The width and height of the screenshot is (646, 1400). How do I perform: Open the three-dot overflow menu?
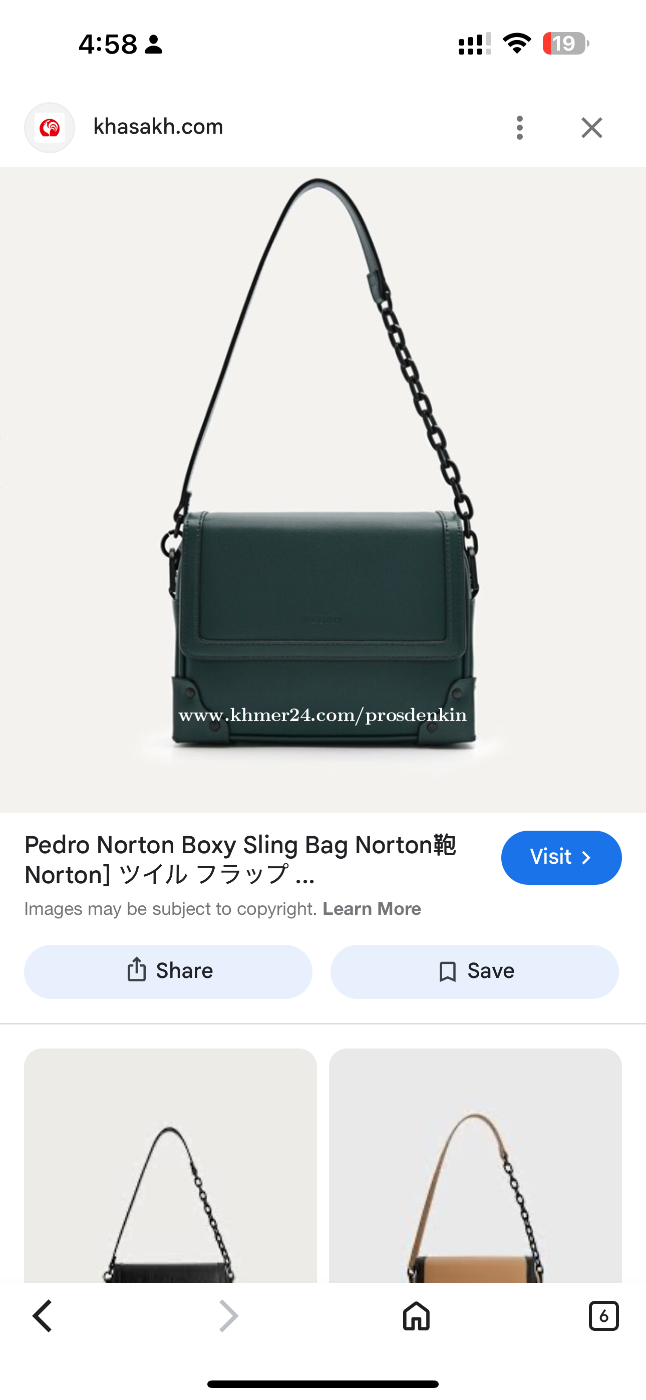pyautogui.click(x=519, y=127)
